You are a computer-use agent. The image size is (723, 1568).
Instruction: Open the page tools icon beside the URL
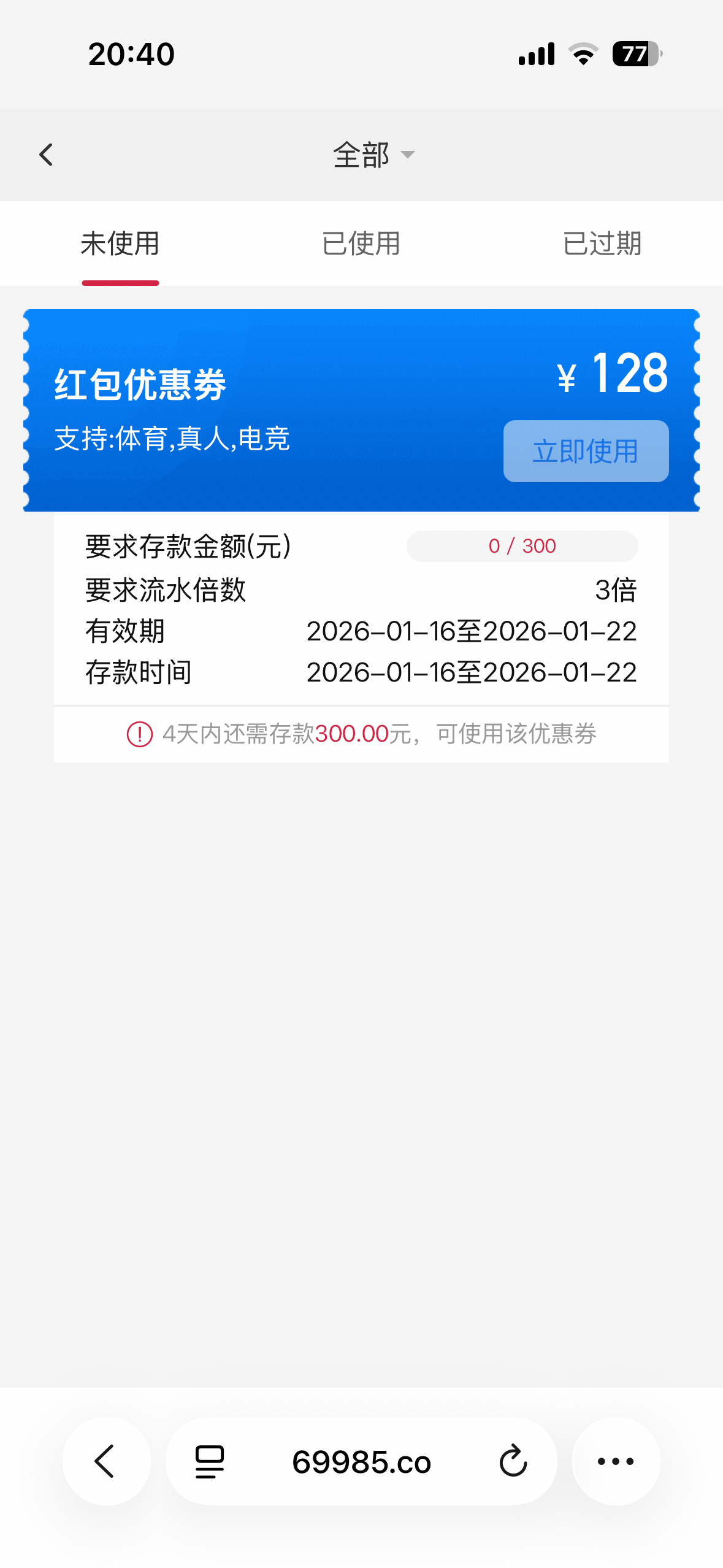[x=210, y=1461]
